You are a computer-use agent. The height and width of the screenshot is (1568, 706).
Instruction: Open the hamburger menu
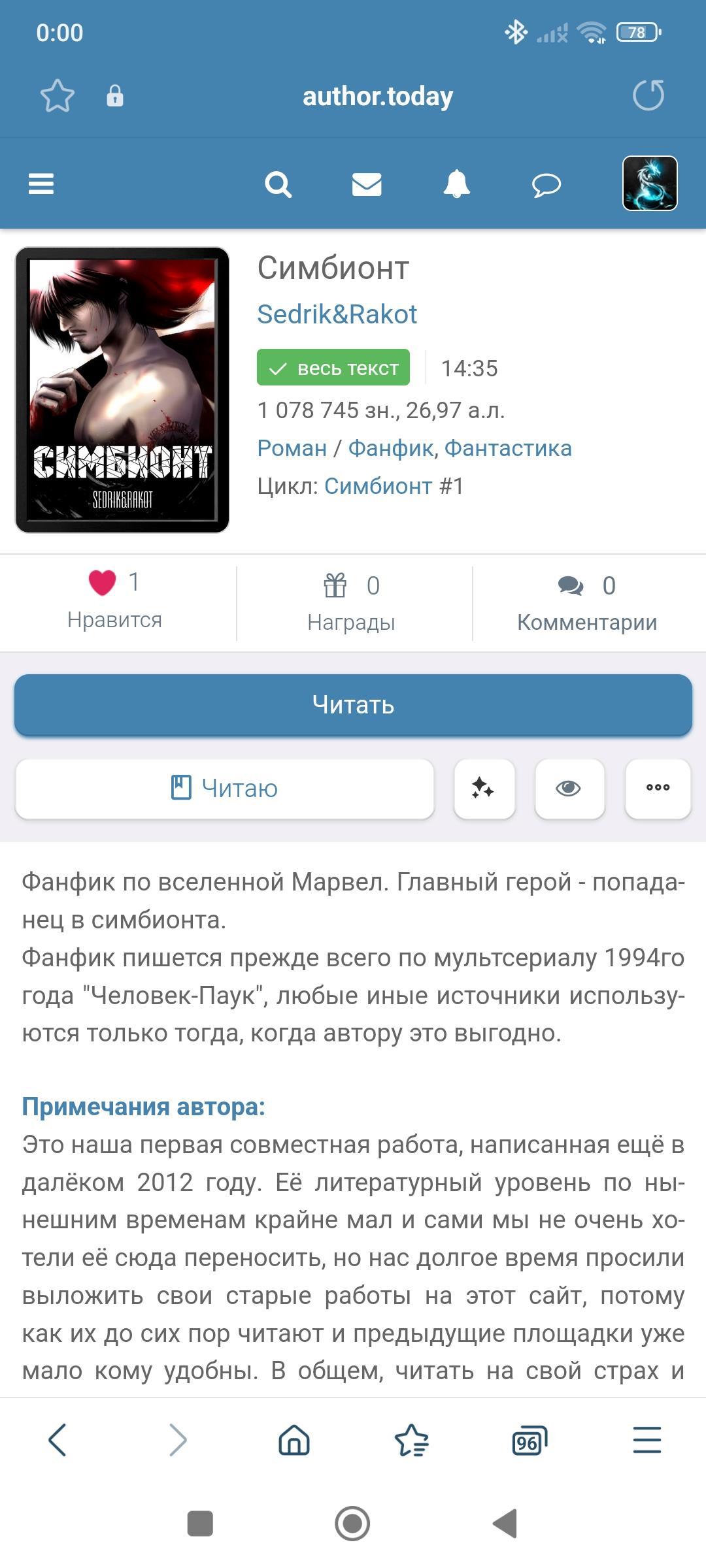(x=41, y=184)
